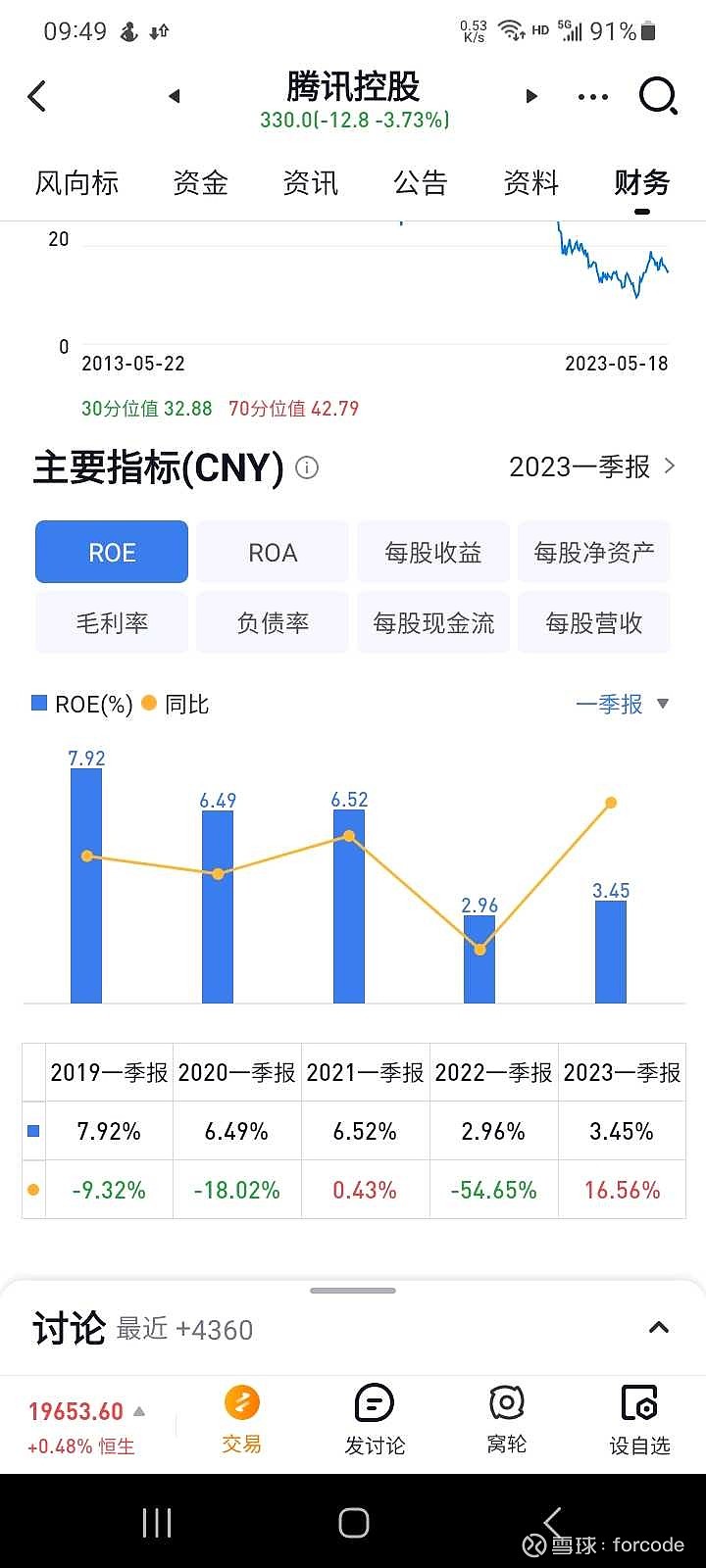Collapse the 讨论 discussion panel
706x1568 pixels.
point(657,1329)
